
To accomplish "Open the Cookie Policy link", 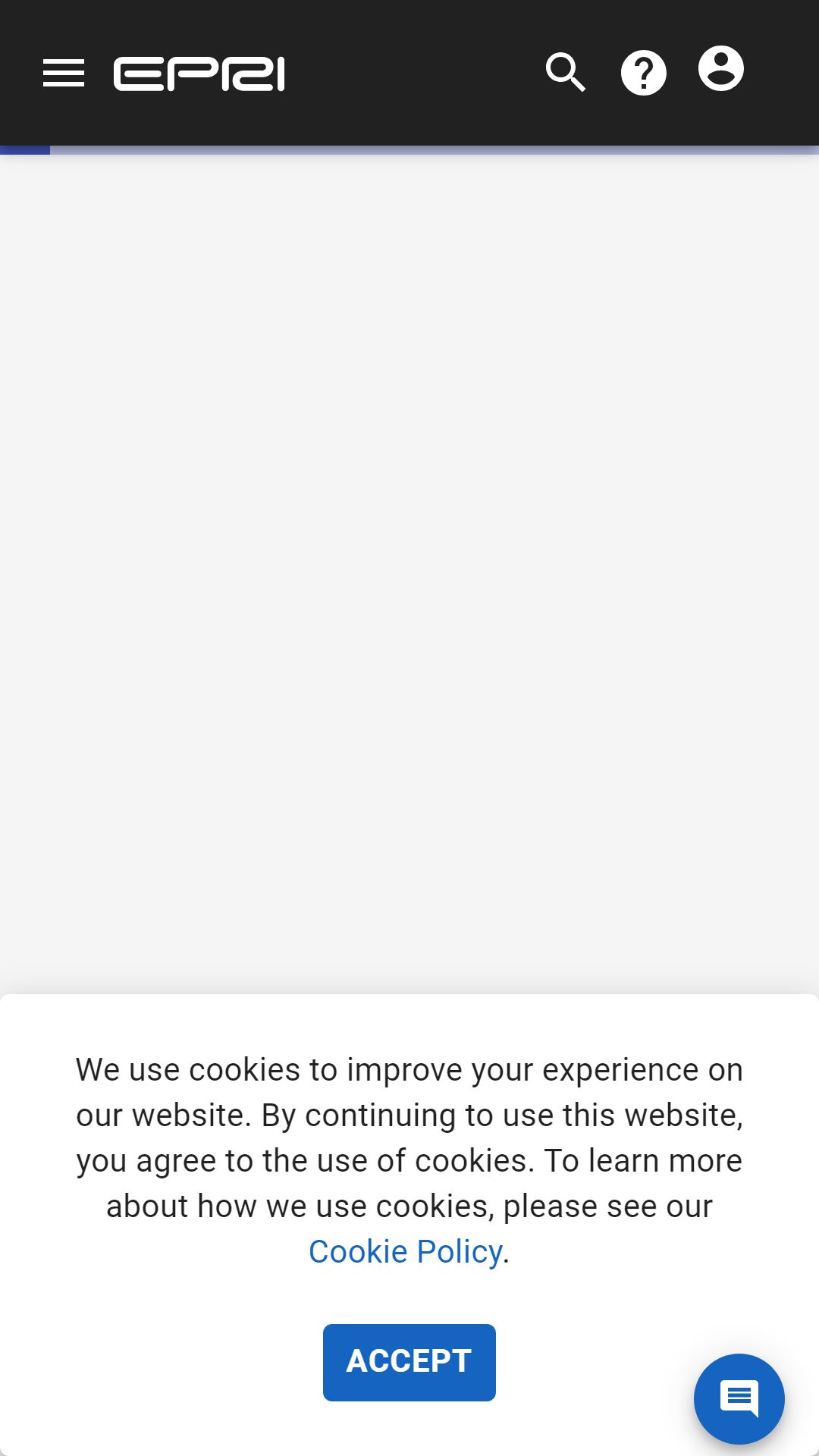I will [406, 1252].
